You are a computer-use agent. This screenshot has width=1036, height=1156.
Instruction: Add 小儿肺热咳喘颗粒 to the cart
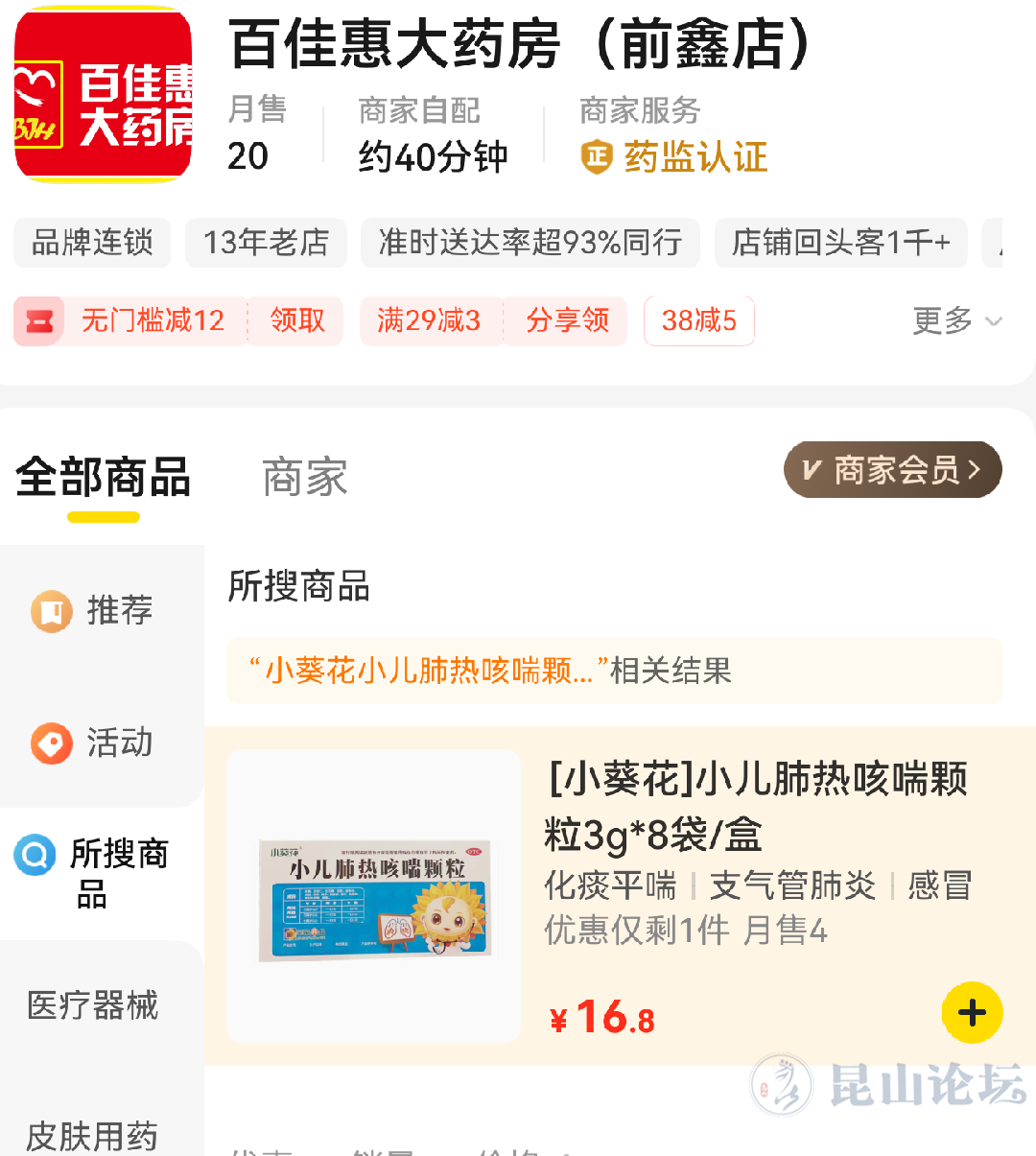pos(972,1012)
